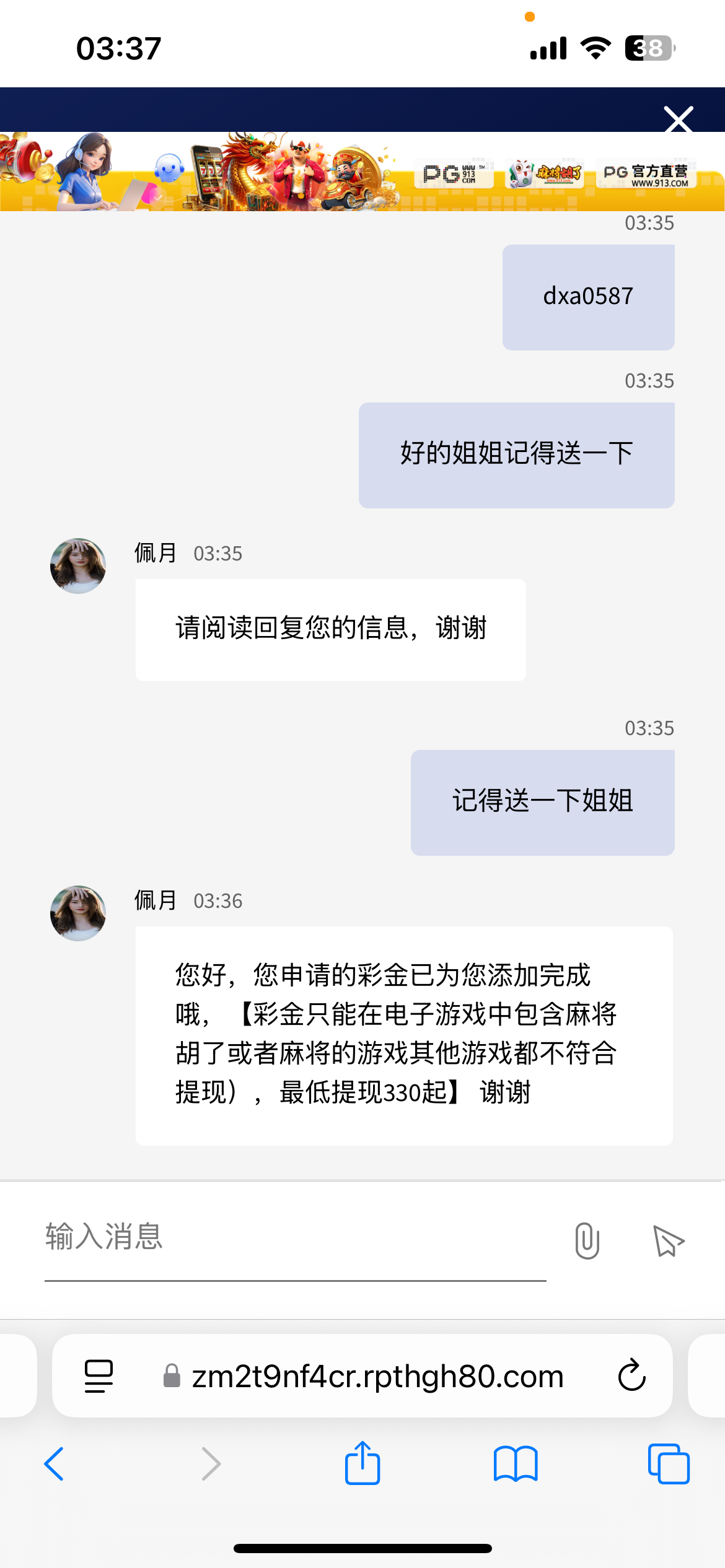Image resolution: width=725 pixels, height=1568 pixels.
Task: Show all open Safari tabs
Action: [668, 1464]
